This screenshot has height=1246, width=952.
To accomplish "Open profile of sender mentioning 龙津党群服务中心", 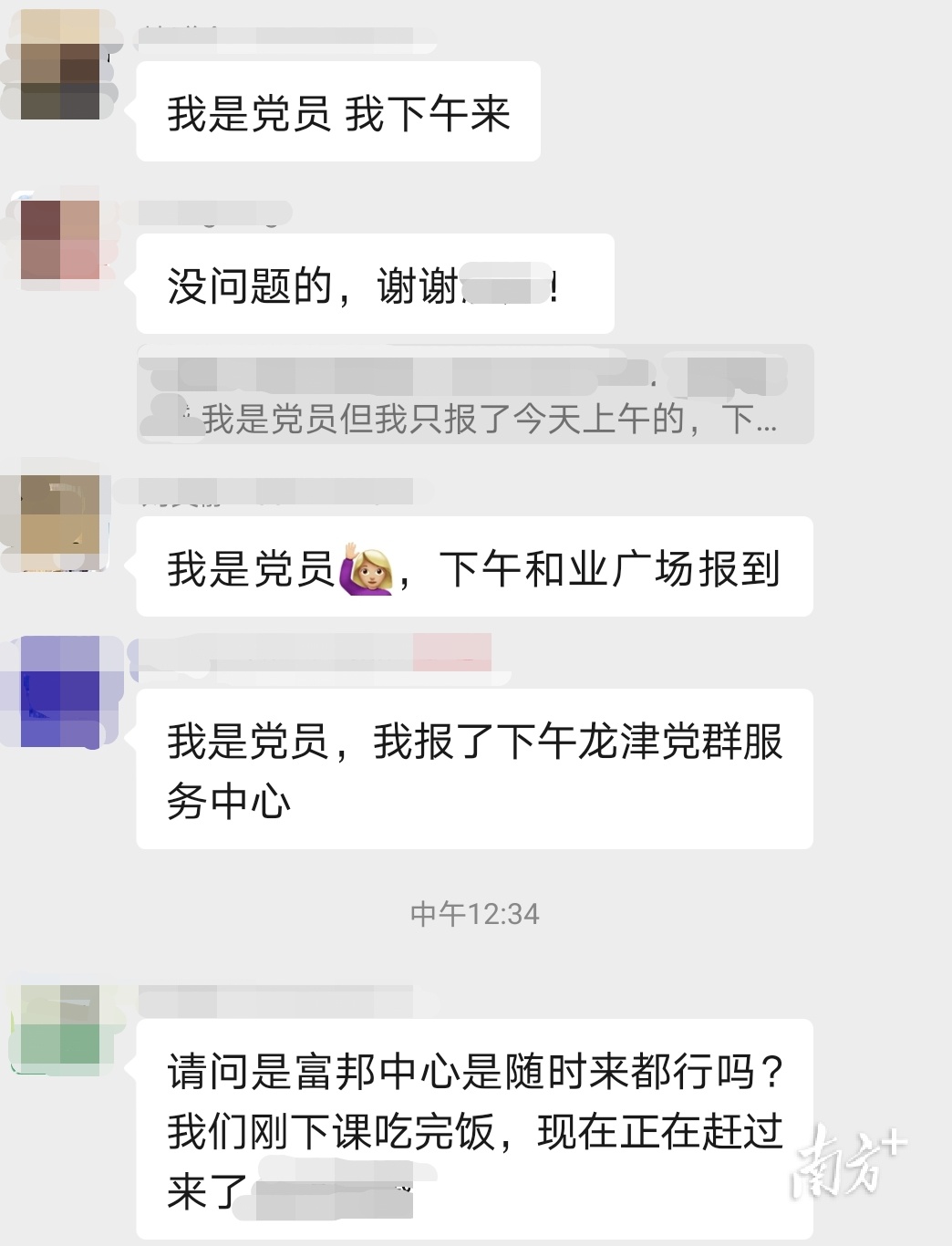I will [60, 693].
